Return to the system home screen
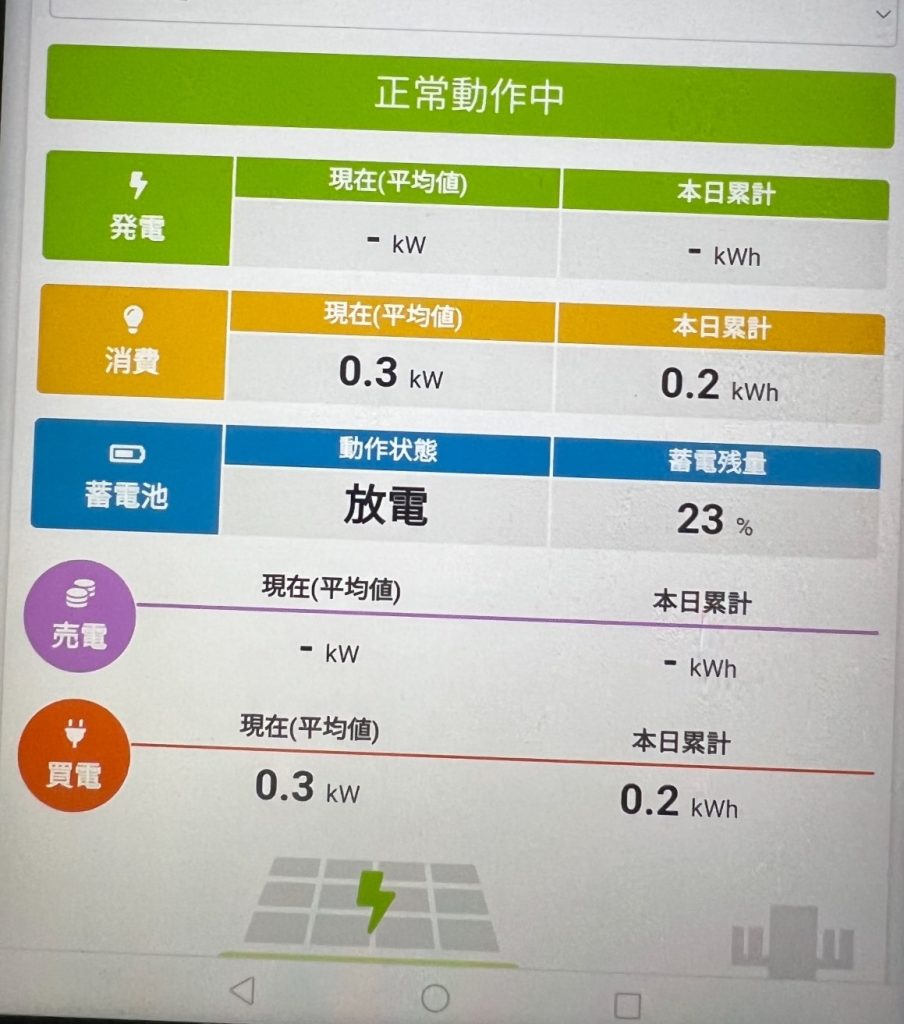The height and width of the screenshot is (1024, 904). point(435,997)
